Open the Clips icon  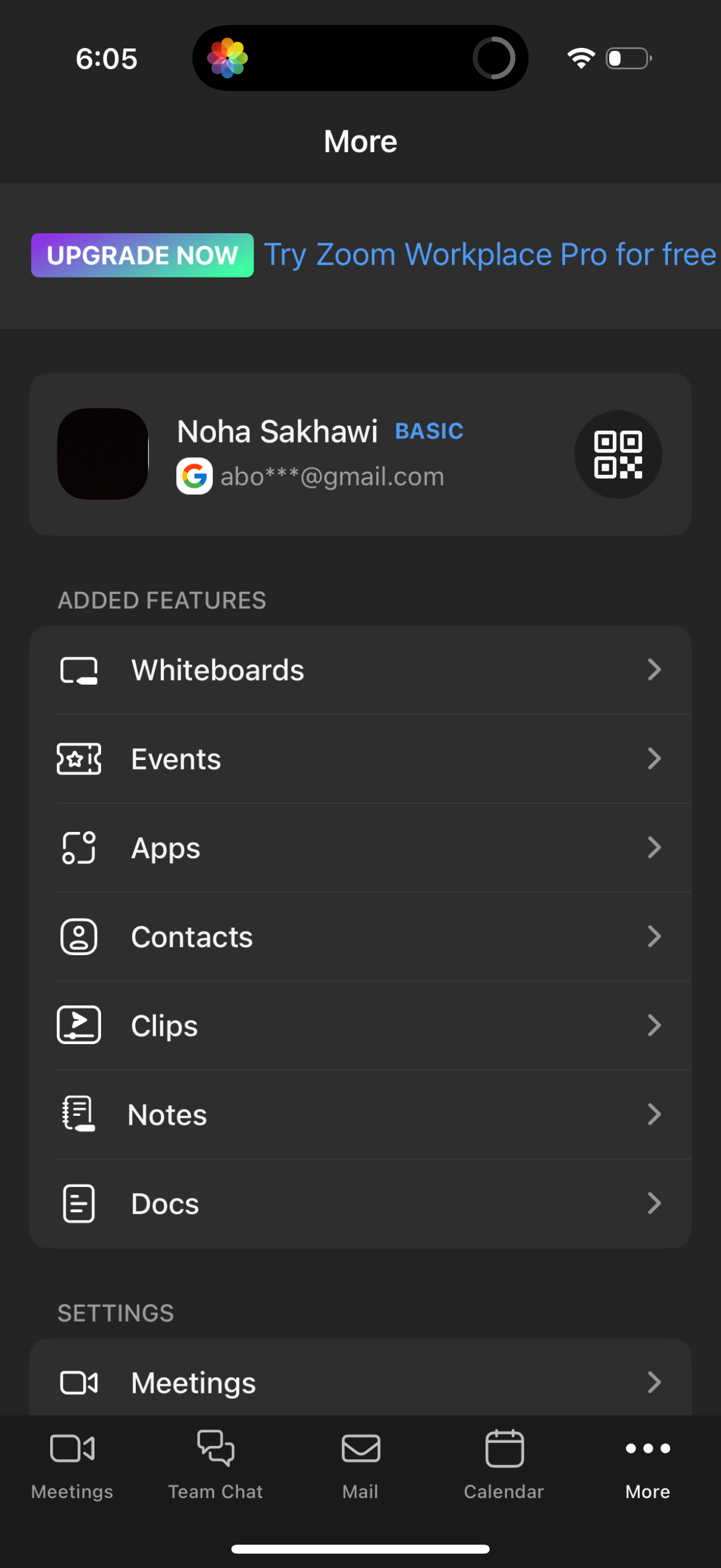click(x=78, y=1025)
